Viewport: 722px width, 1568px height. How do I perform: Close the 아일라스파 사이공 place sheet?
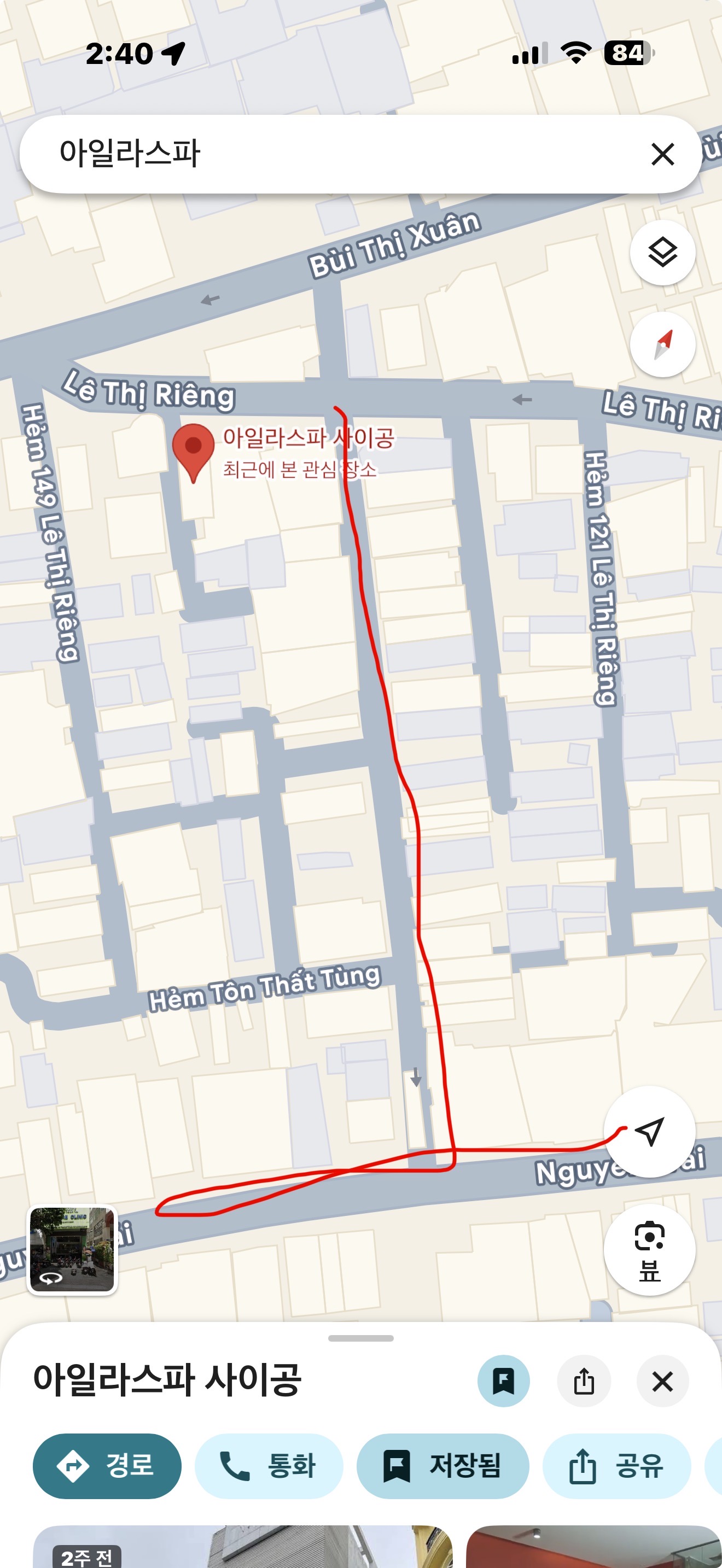click(662, 1380)
